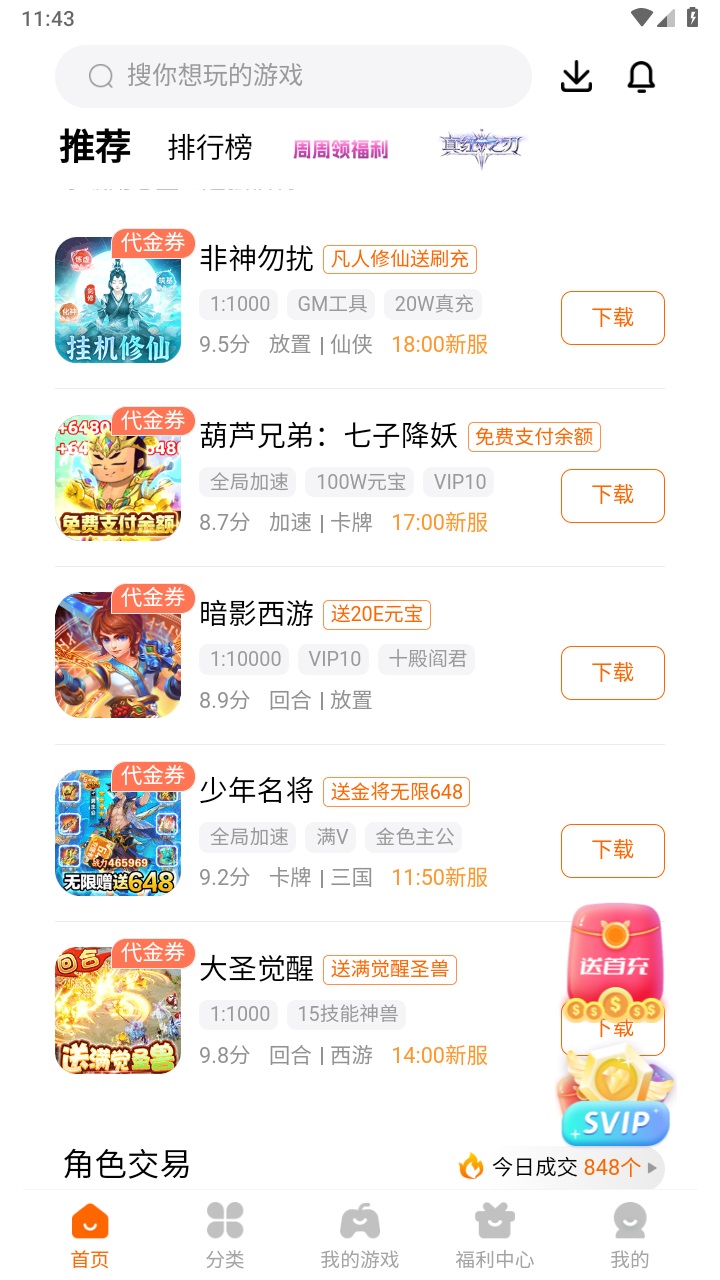Screen dimensions: 720x1280
Task: Tap the game search input field
Action: point(290,76)
